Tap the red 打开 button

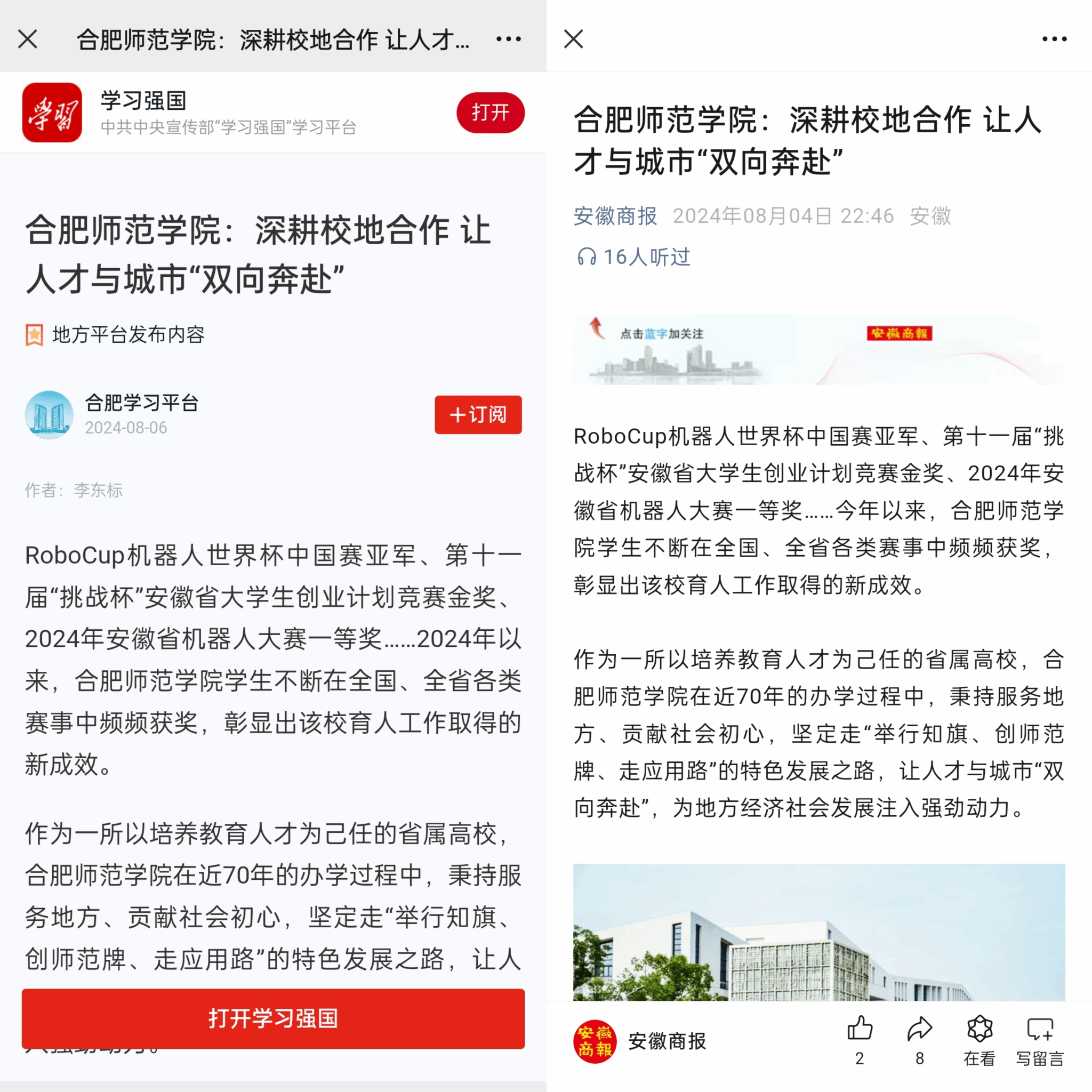tap(490, 113)
